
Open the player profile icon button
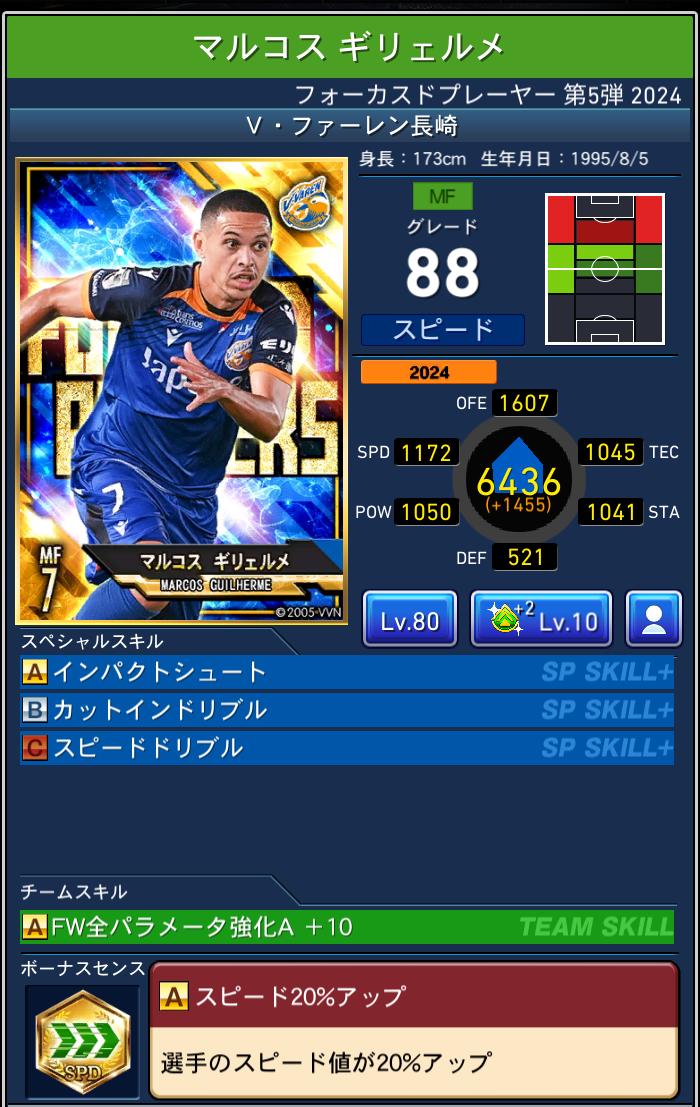[653, 620]
